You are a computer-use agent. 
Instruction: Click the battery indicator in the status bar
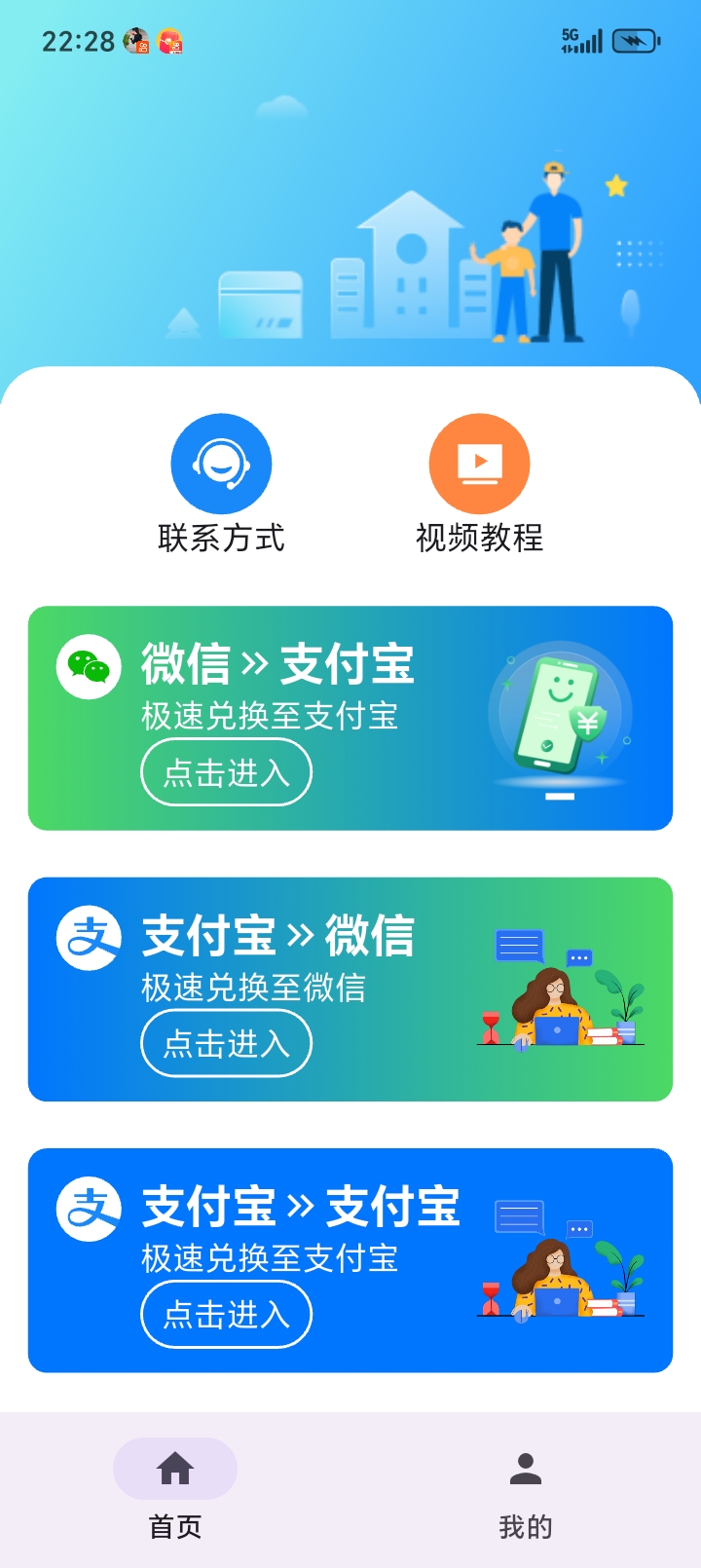[x=638, y=39]
